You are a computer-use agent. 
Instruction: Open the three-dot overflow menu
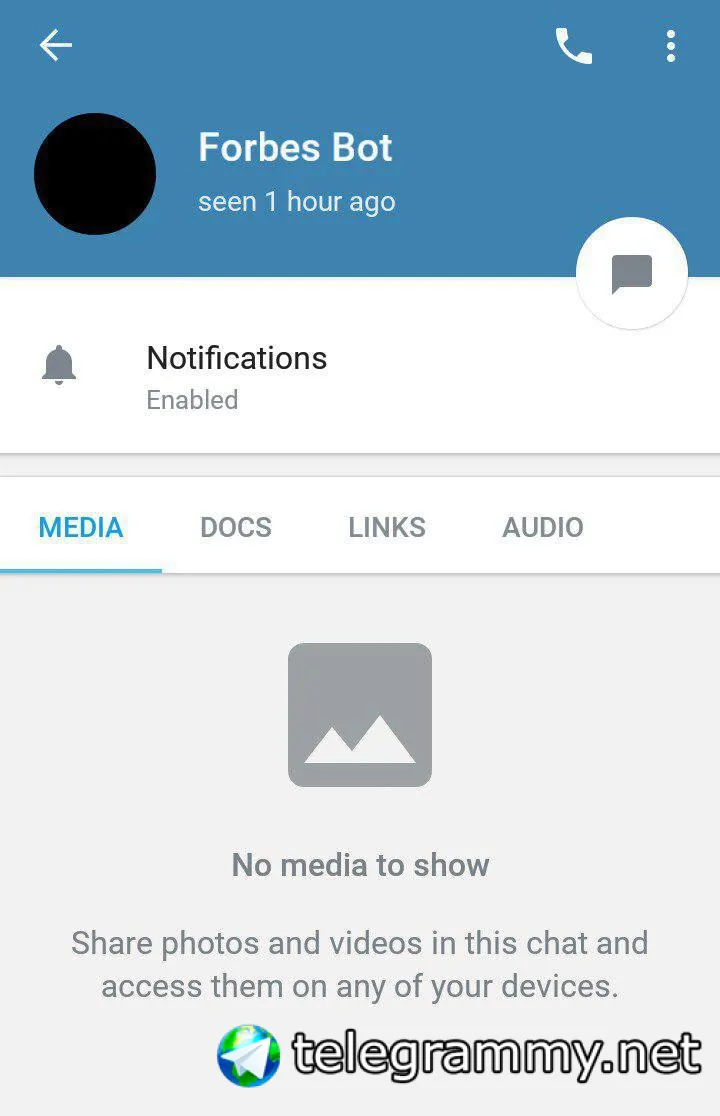670,45
